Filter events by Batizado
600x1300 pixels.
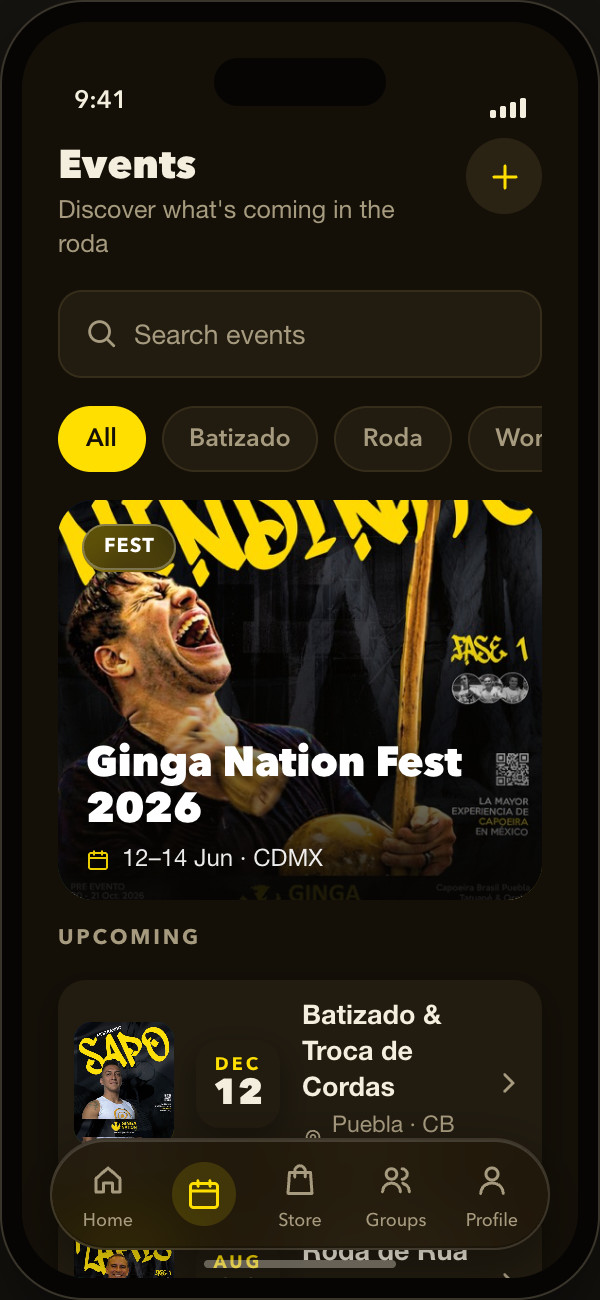[x=240, y=438]
